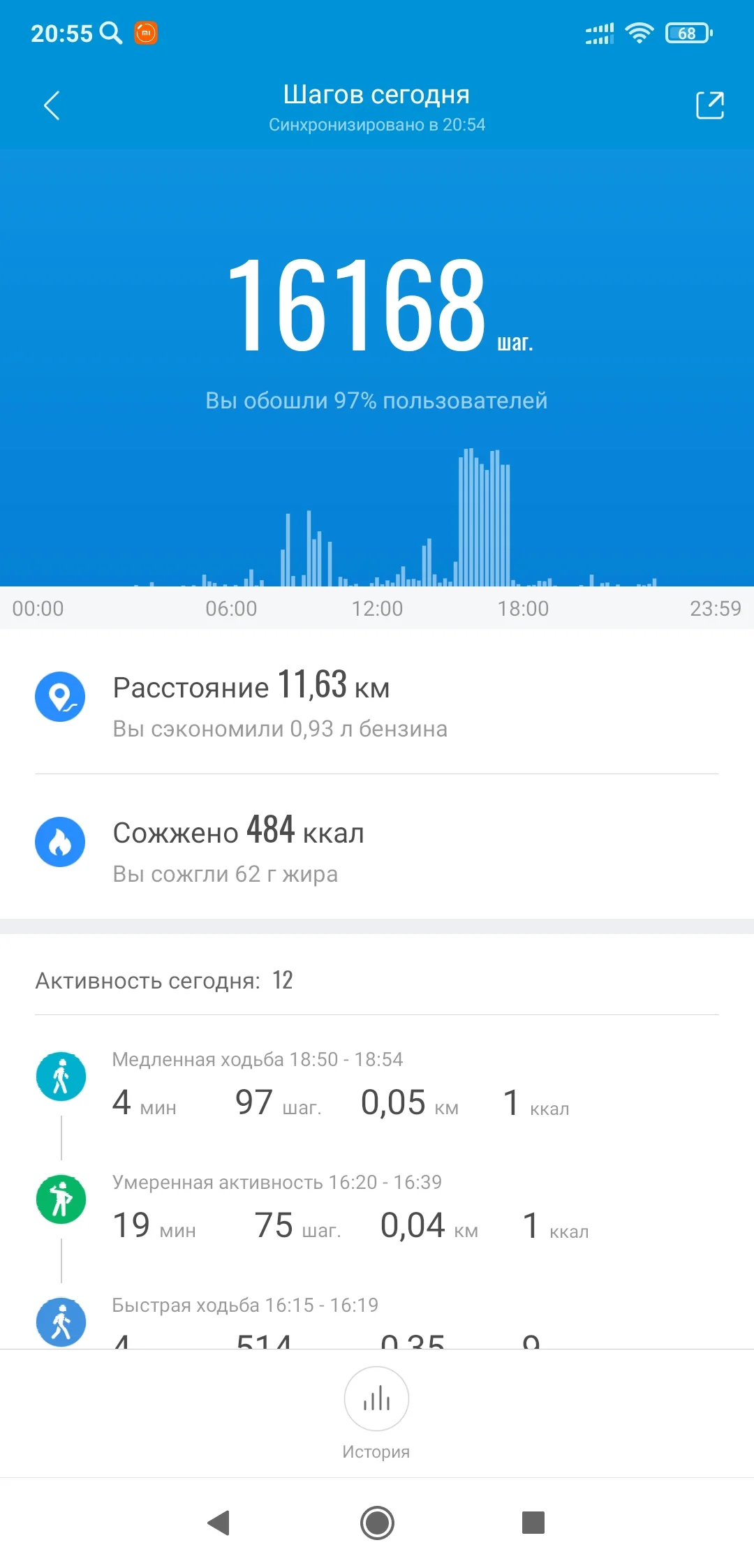
Task: Open History using the bar chart icon
Action: point(376,1399)
